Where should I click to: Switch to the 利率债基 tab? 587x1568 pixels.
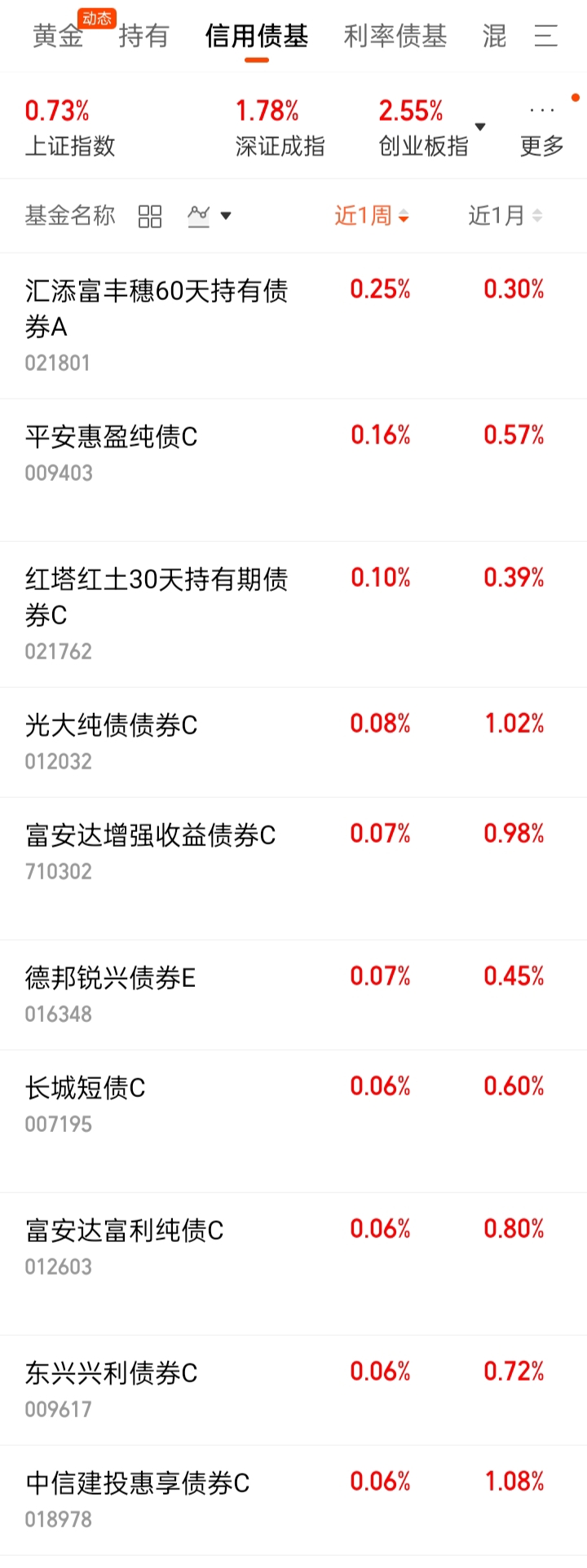395,37
